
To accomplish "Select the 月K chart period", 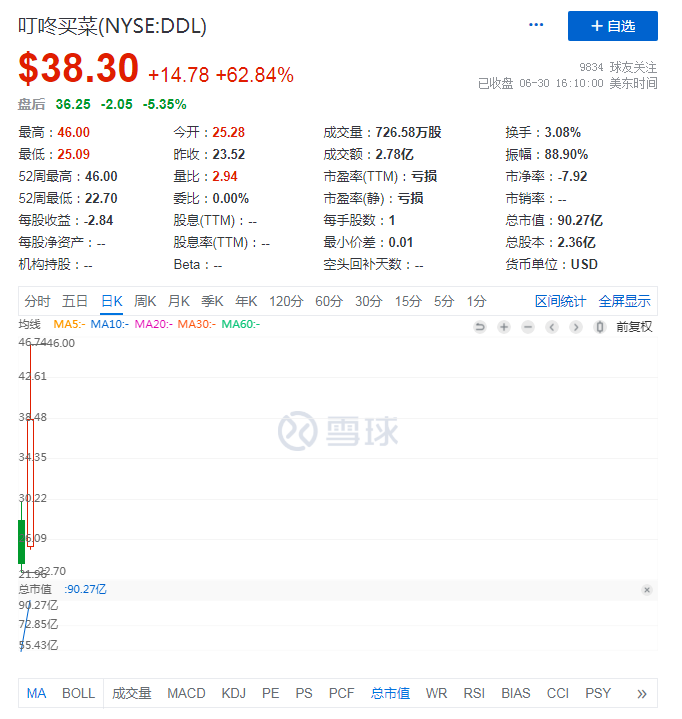I will [179, 301].
